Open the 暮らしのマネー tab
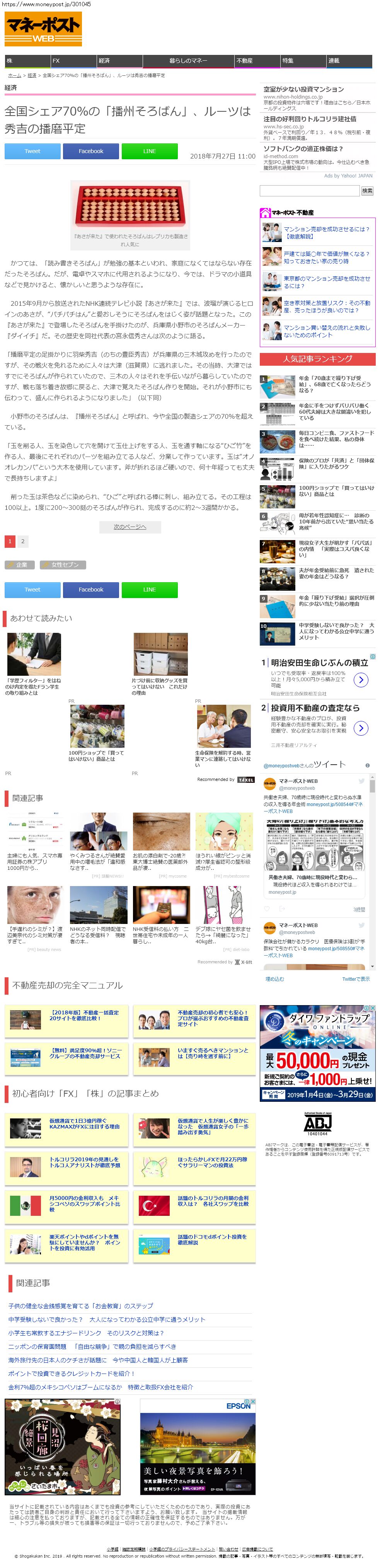Image resolution: width=380 pixels, height=1568 pixels. [188, 61]
